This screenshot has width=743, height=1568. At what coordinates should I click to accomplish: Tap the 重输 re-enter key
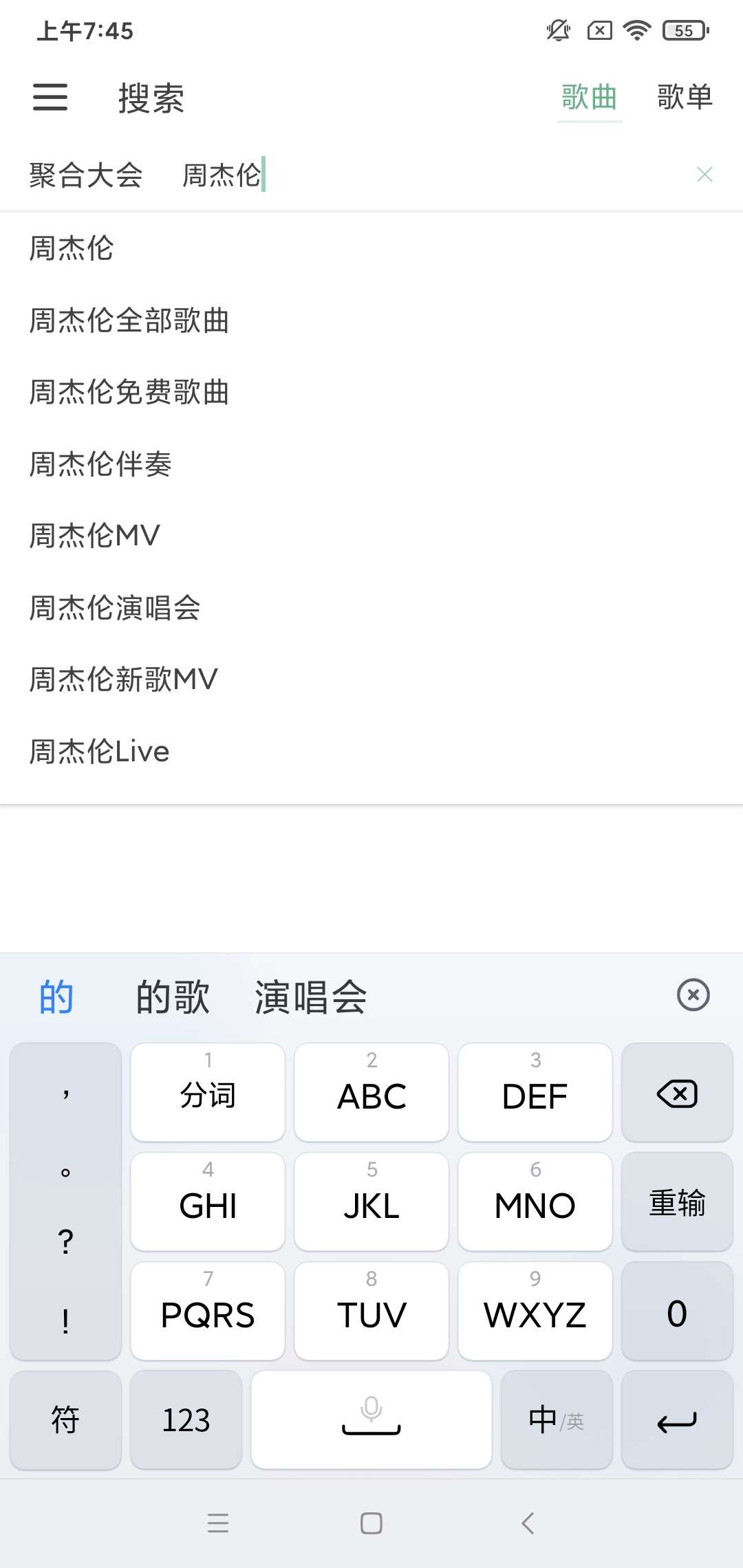tap(677, 1203)
